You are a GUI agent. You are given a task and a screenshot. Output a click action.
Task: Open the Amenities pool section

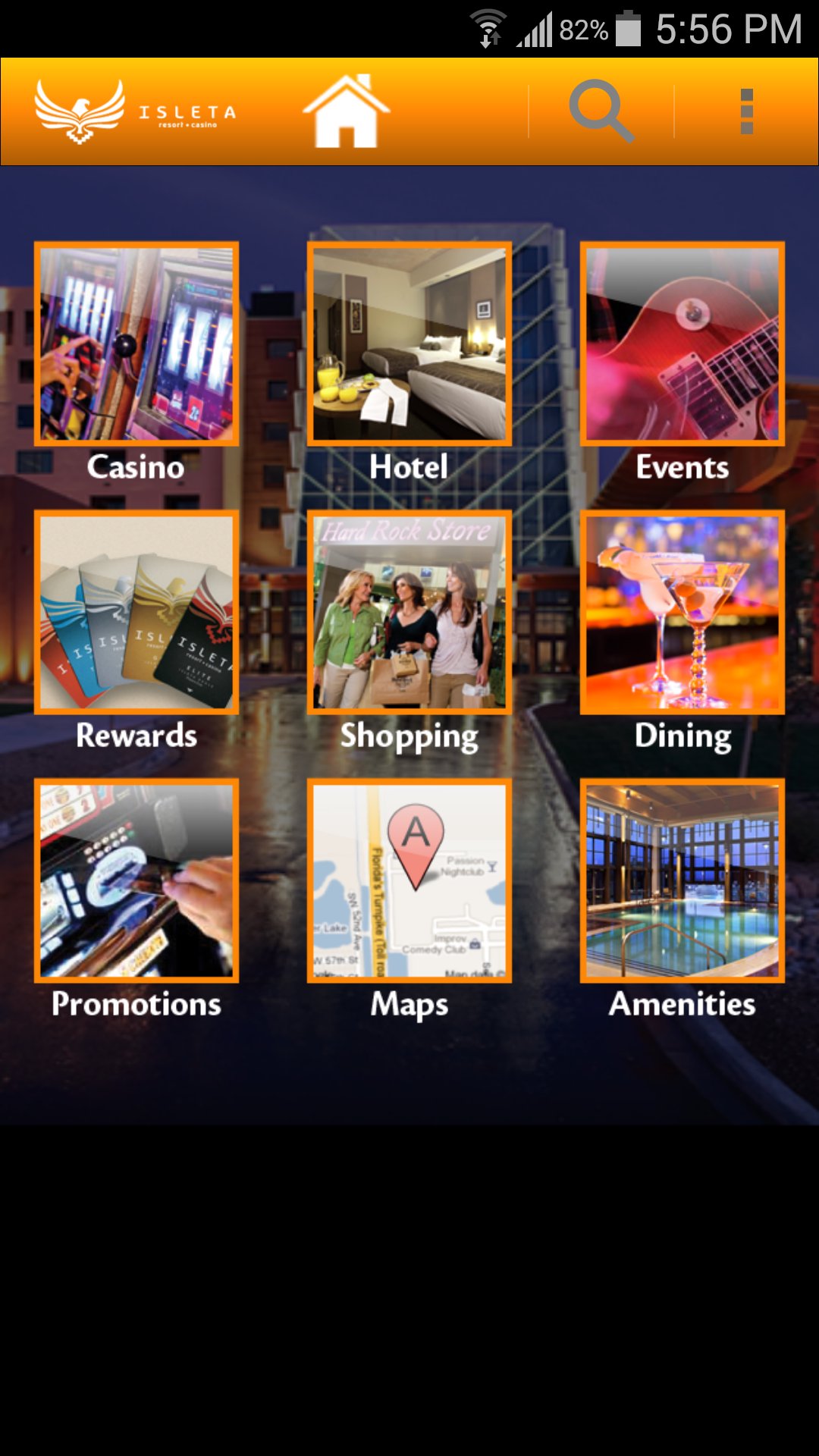681,881
